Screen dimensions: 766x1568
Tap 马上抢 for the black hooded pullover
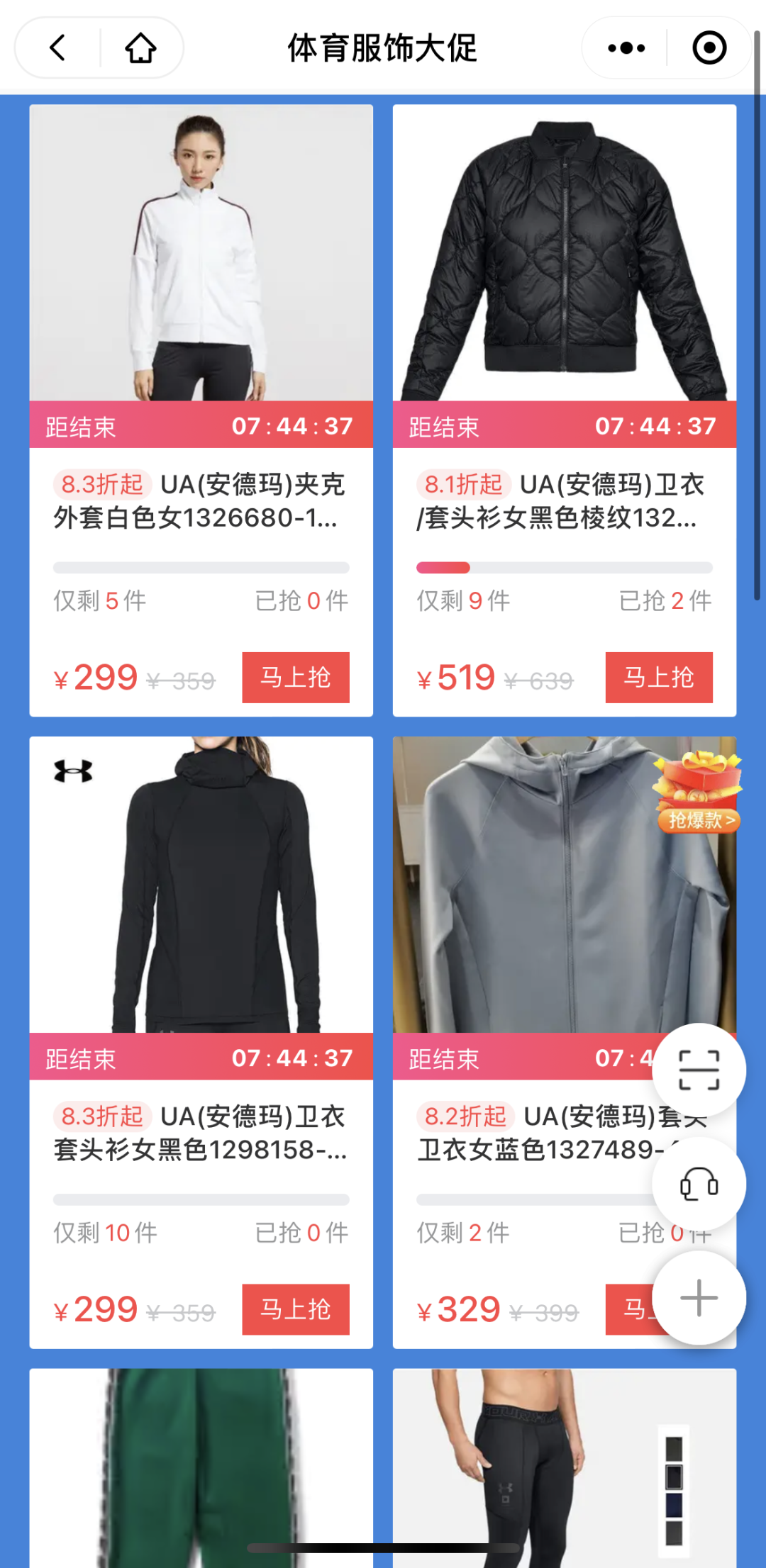point(295,1309)
